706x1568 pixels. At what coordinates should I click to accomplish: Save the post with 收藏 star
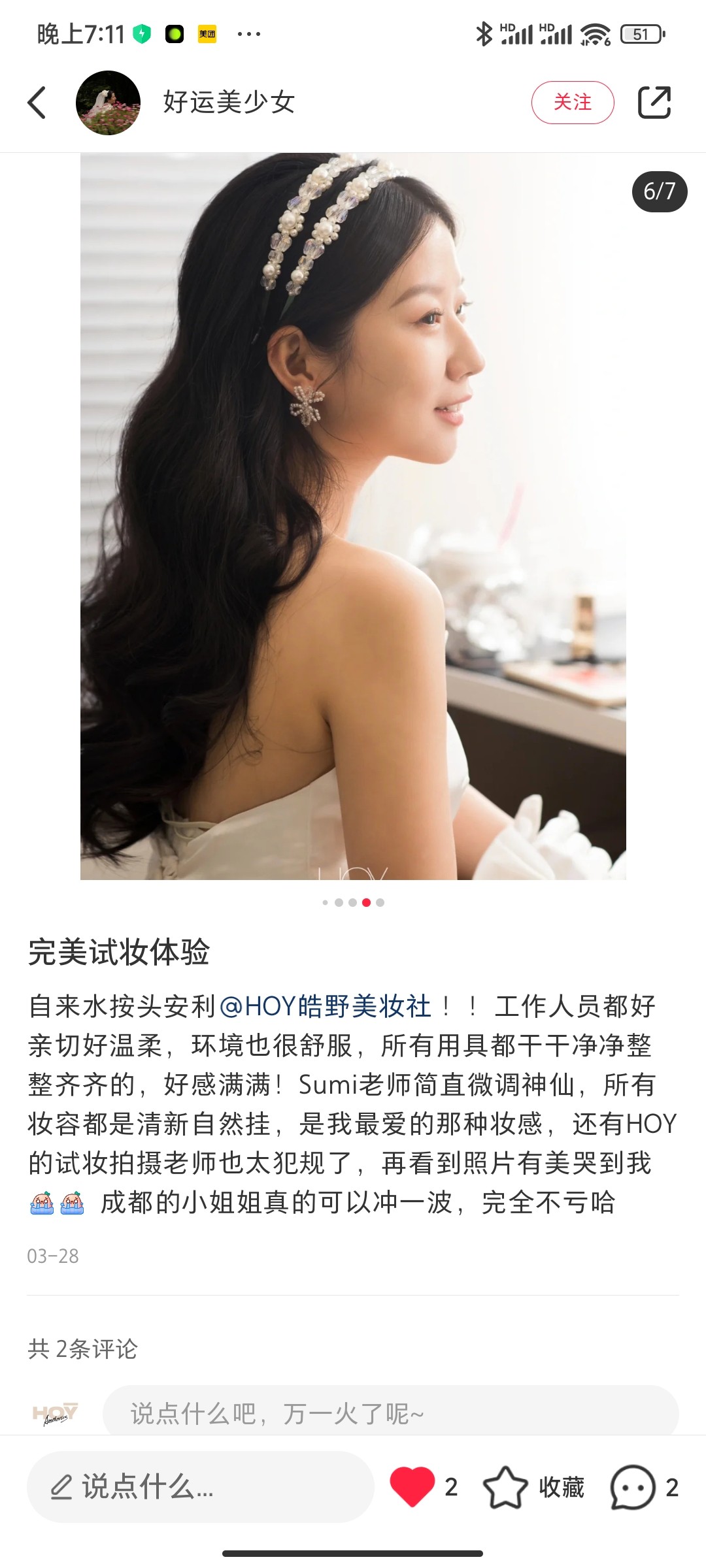(505, 1487)
